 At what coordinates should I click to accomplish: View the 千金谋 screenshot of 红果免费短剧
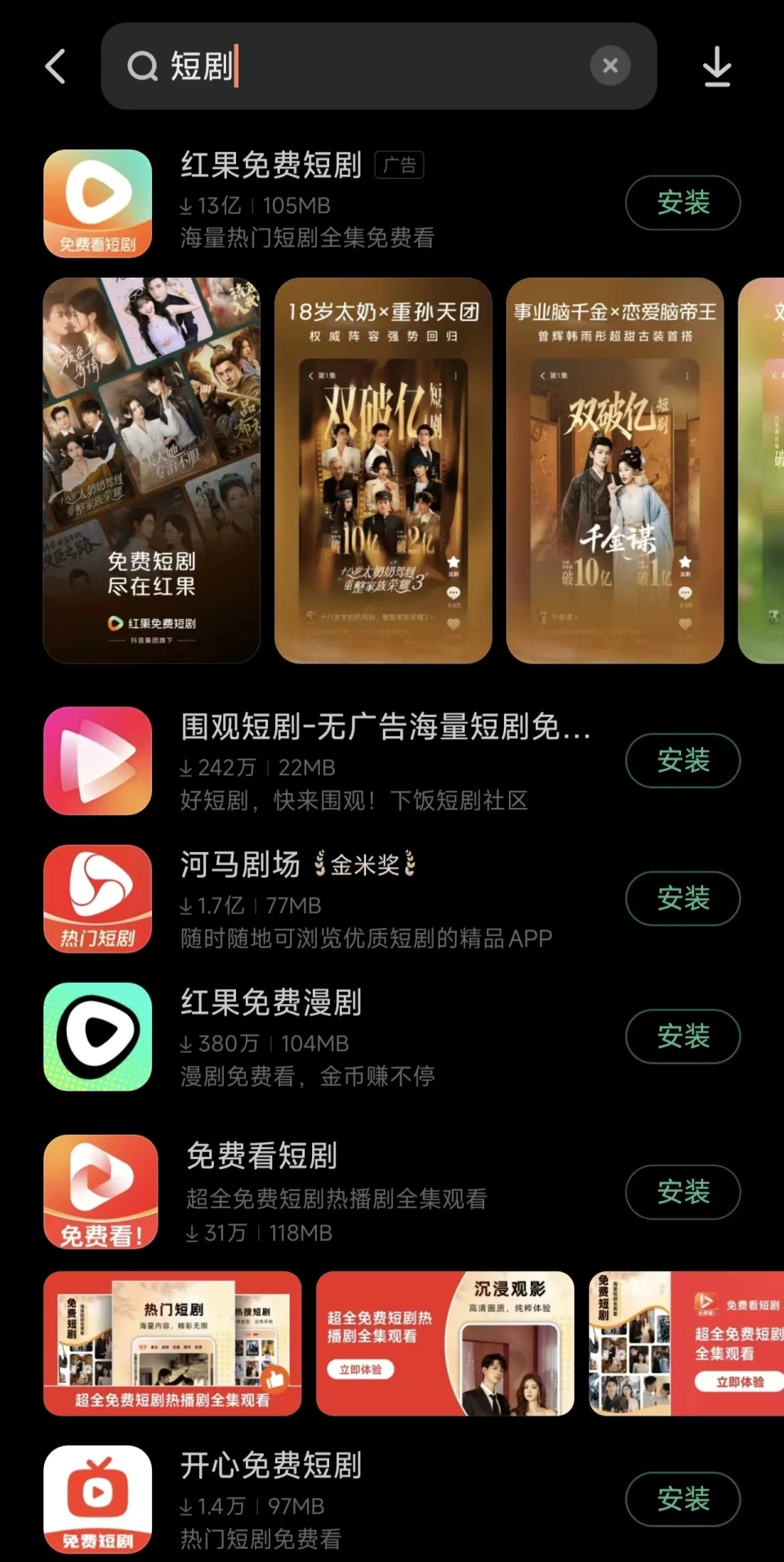pos(615,471)
